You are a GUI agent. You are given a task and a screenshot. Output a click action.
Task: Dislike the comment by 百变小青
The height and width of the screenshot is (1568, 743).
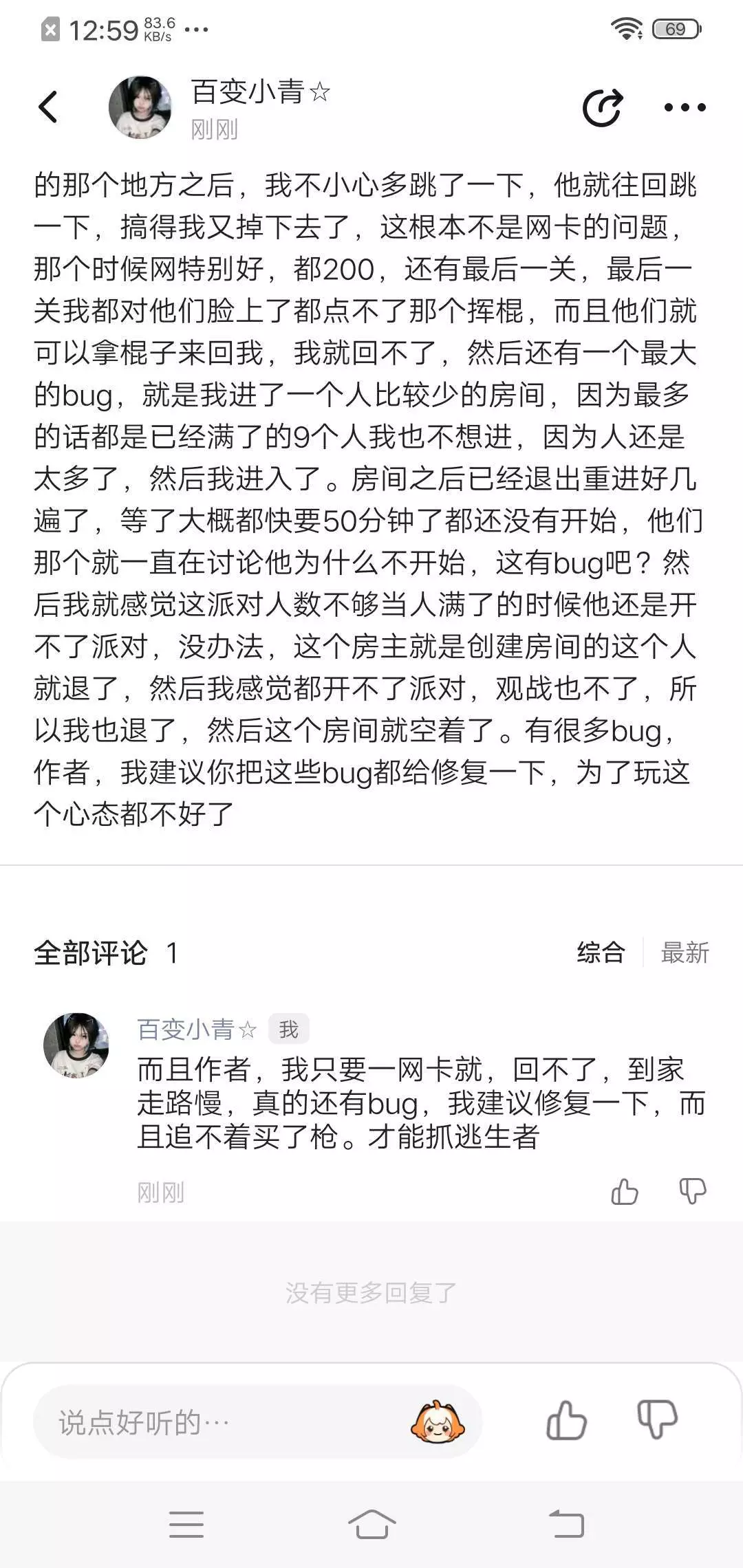coord(692,1191)
